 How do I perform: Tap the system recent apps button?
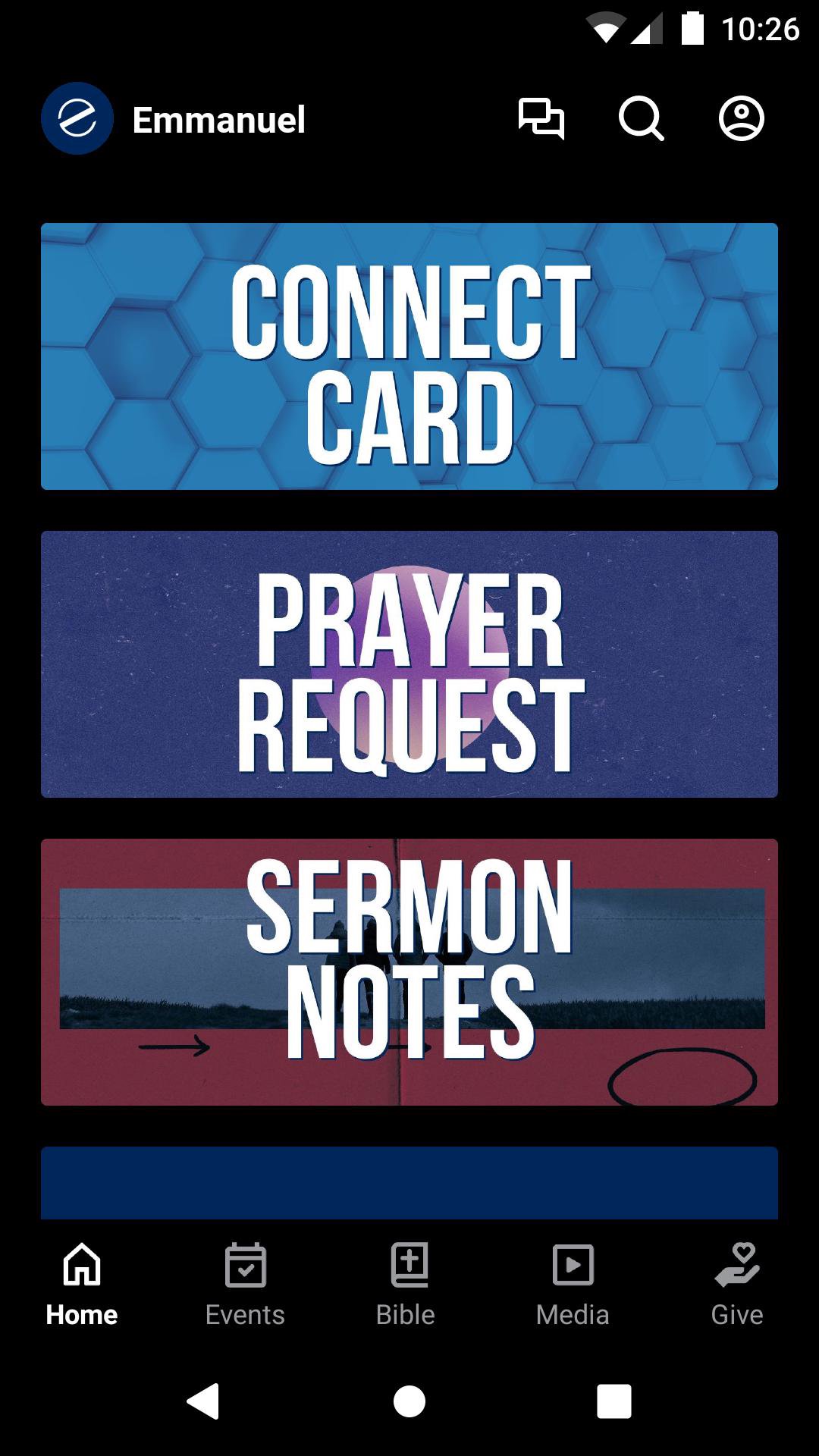tap(614, 1401)
